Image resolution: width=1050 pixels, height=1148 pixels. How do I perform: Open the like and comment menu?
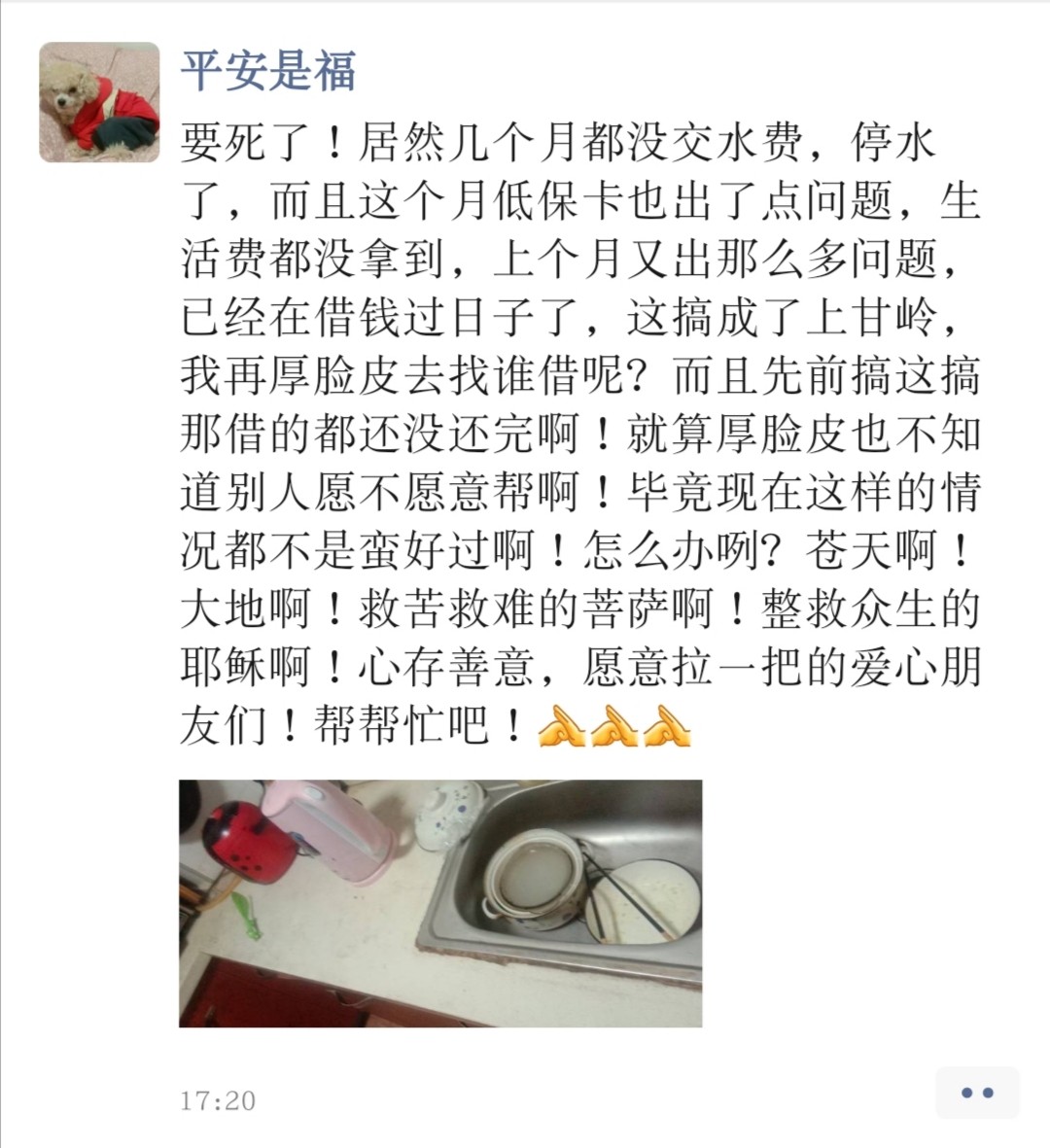pos(976,1093)
